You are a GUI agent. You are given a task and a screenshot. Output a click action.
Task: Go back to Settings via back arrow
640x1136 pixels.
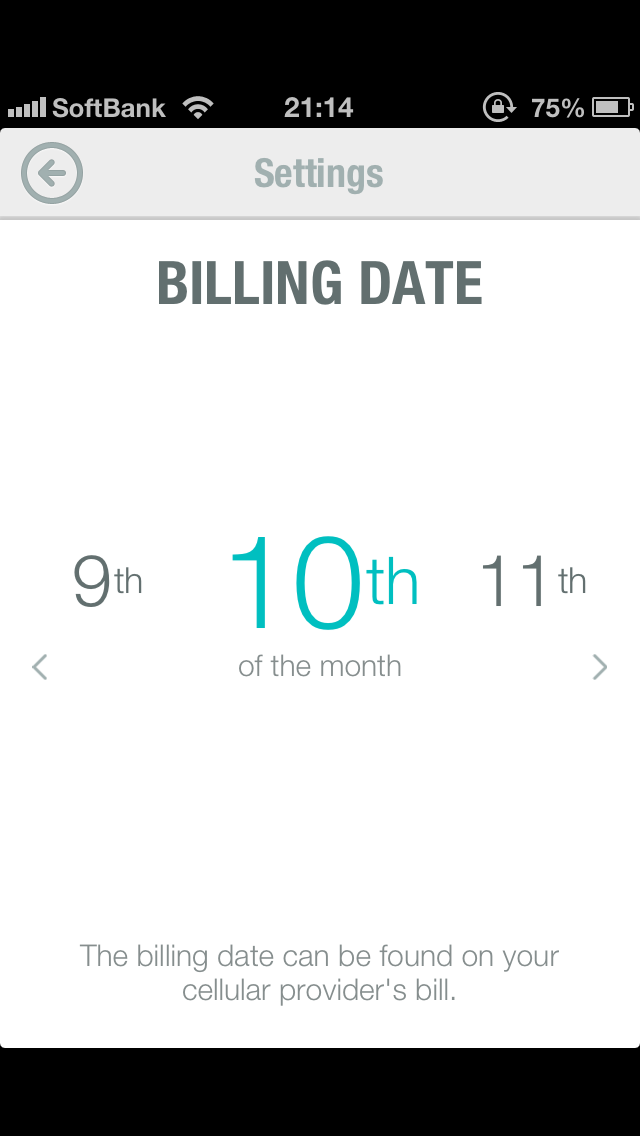tap(52, 174)
